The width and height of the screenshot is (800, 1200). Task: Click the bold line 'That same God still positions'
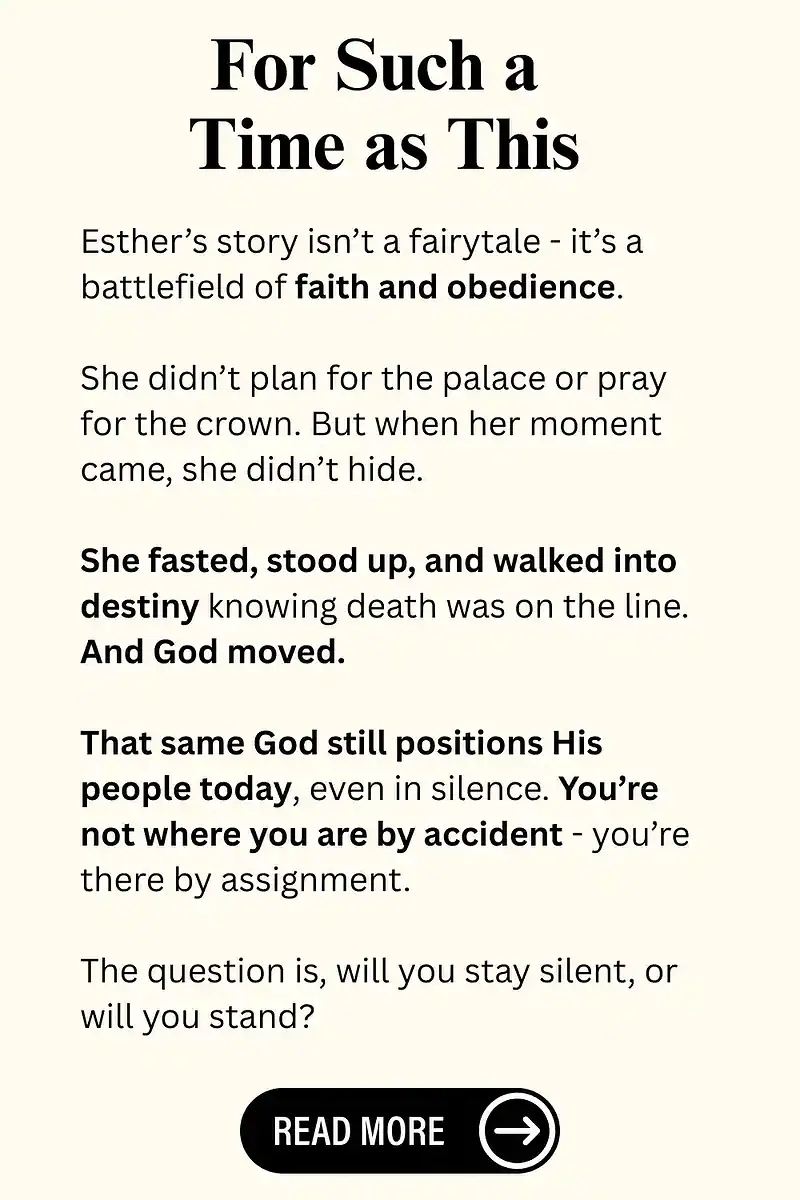click(340, 743)
